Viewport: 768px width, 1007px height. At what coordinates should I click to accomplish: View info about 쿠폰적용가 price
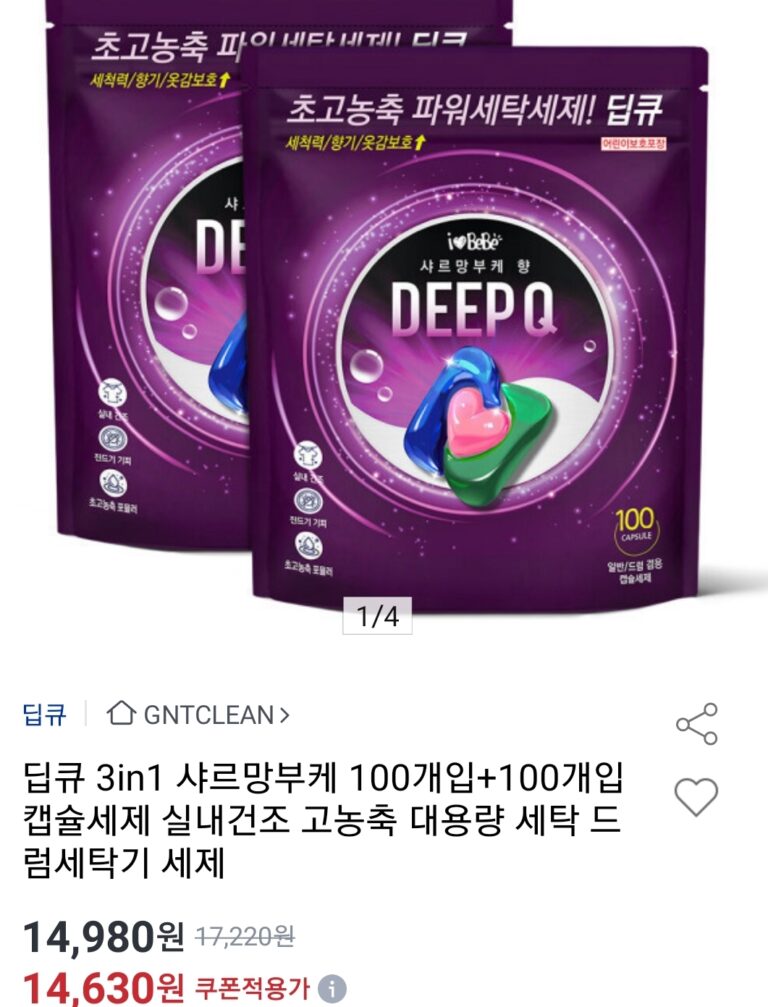pyautogui.click(x=333, y=990)
